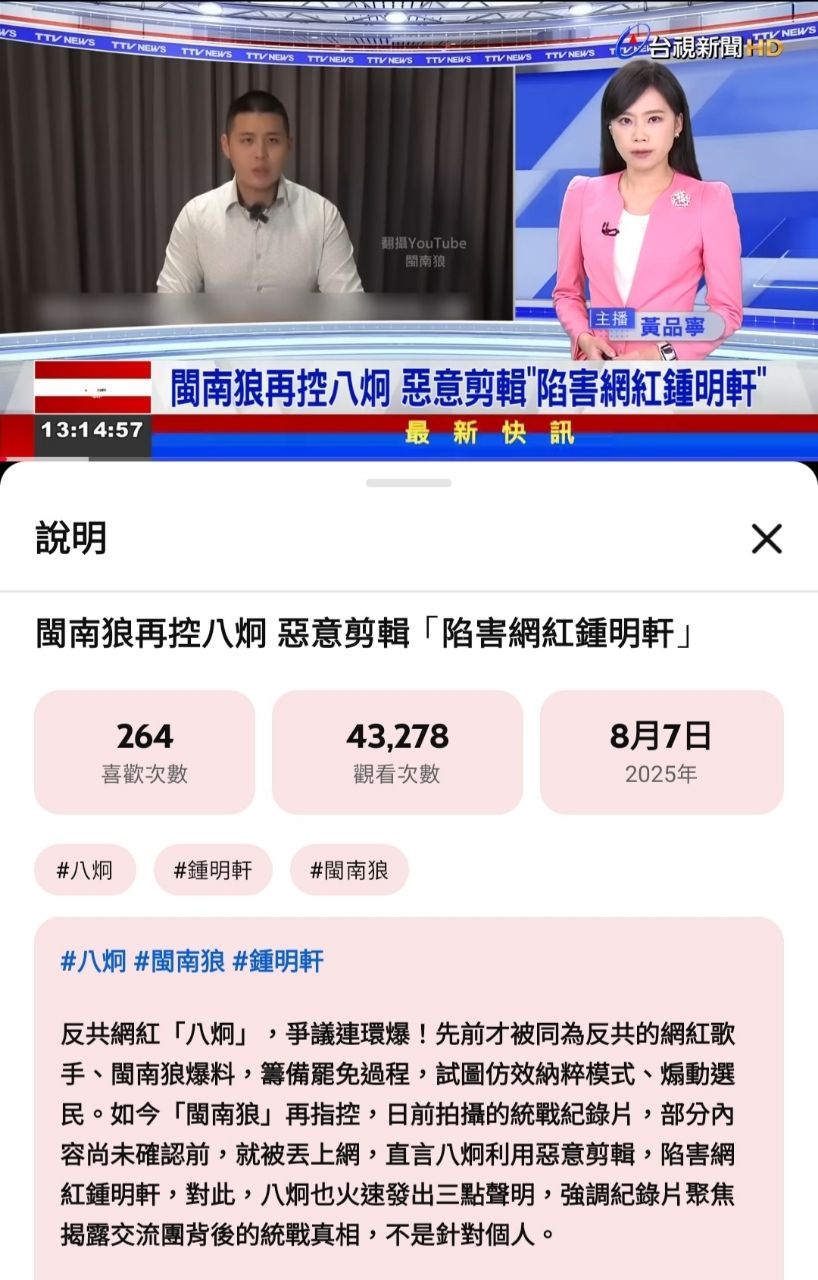This screenshot has height=1280, width=818.
Task: Open blue #八炯 link in description
Action: pyautogui.click(x=93, y=962)
